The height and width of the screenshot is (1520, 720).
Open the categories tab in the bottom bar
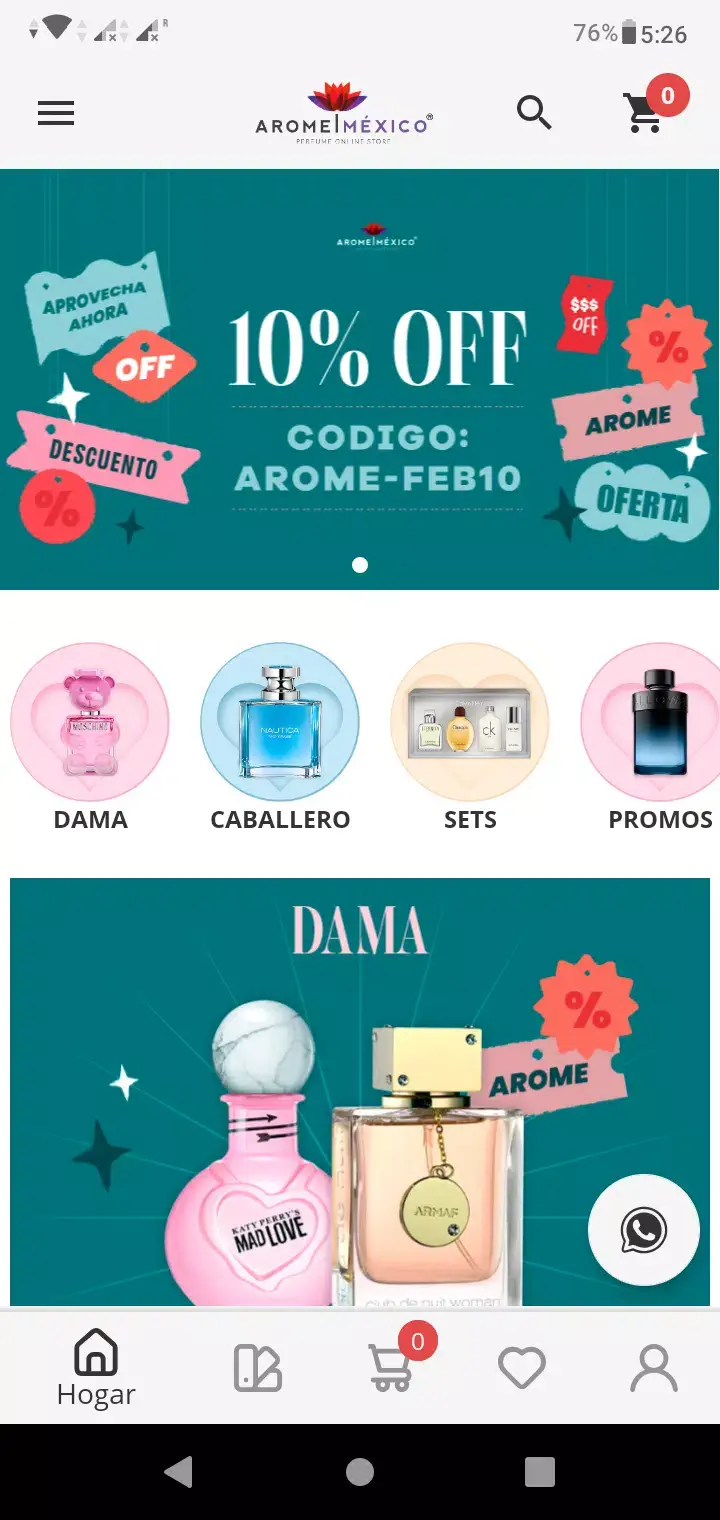(257, 1368)
